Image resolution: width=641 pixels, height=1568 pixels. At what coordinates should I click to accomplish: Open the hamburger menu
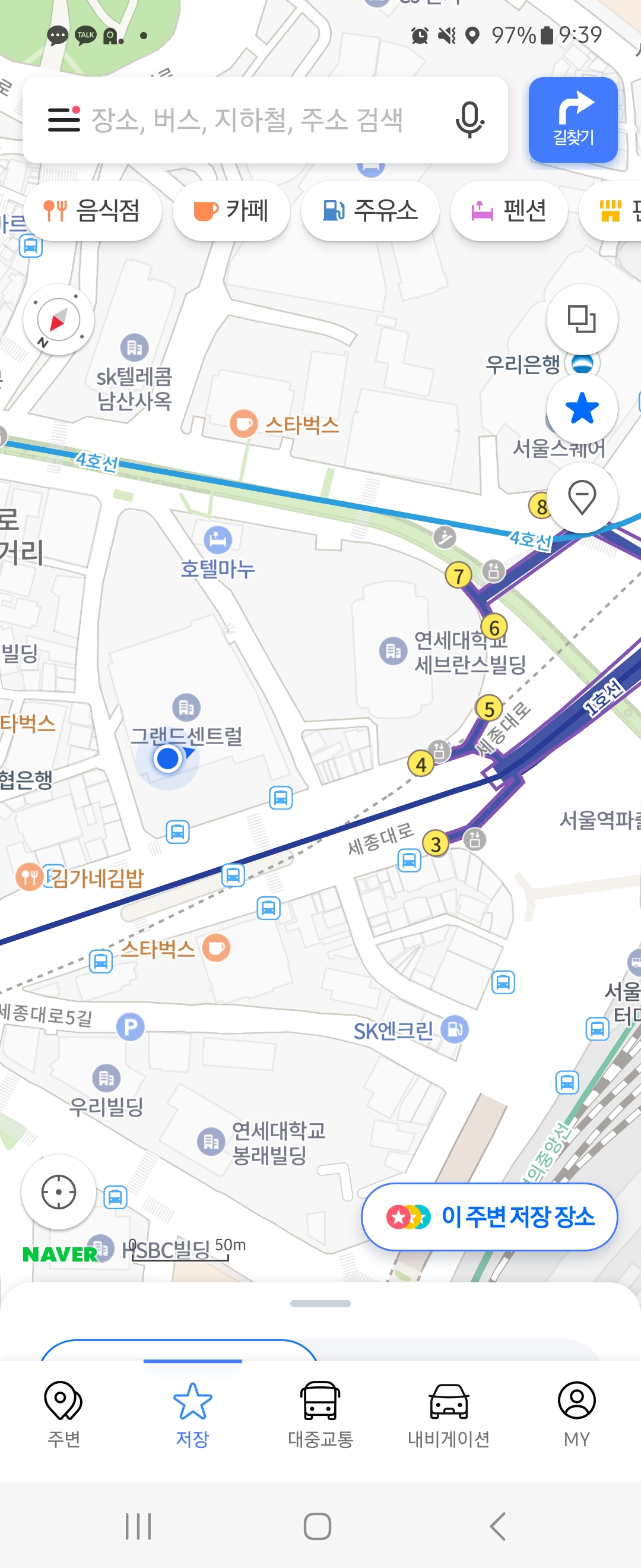coord(64,119)
